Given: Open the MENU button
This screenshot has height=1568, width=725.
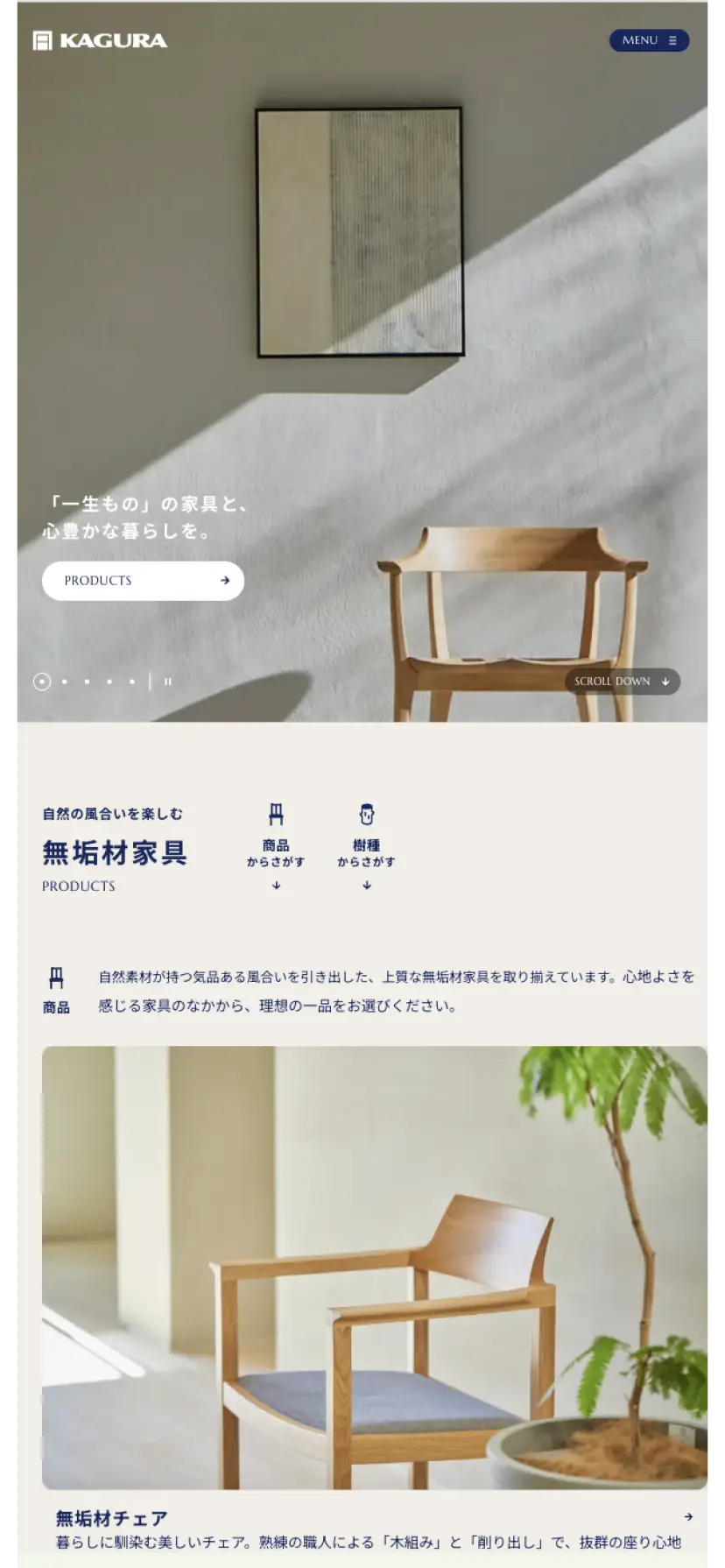Looking at the screenshot, I should [x=649, y=40].
